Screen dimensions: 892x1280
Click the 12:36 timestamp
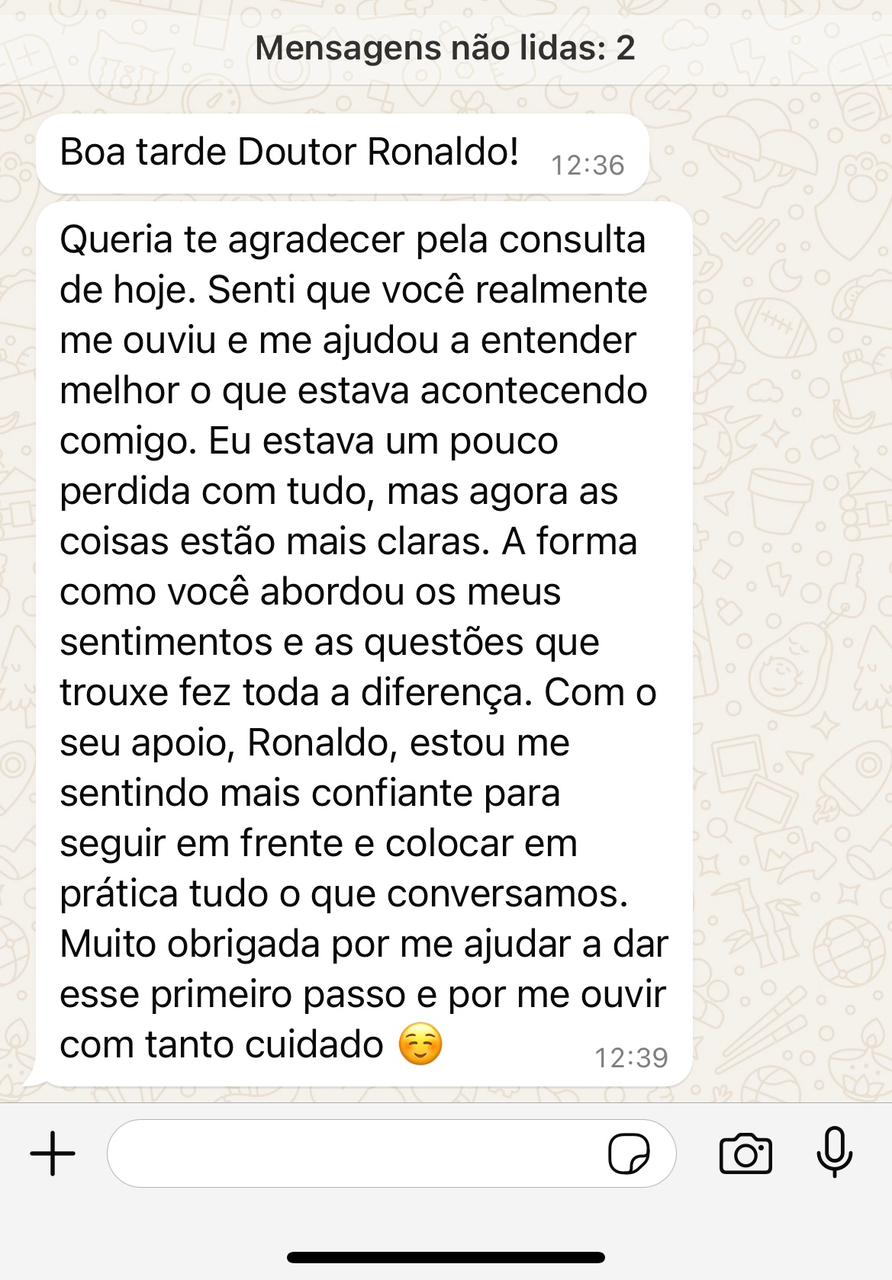coord(588,164)
